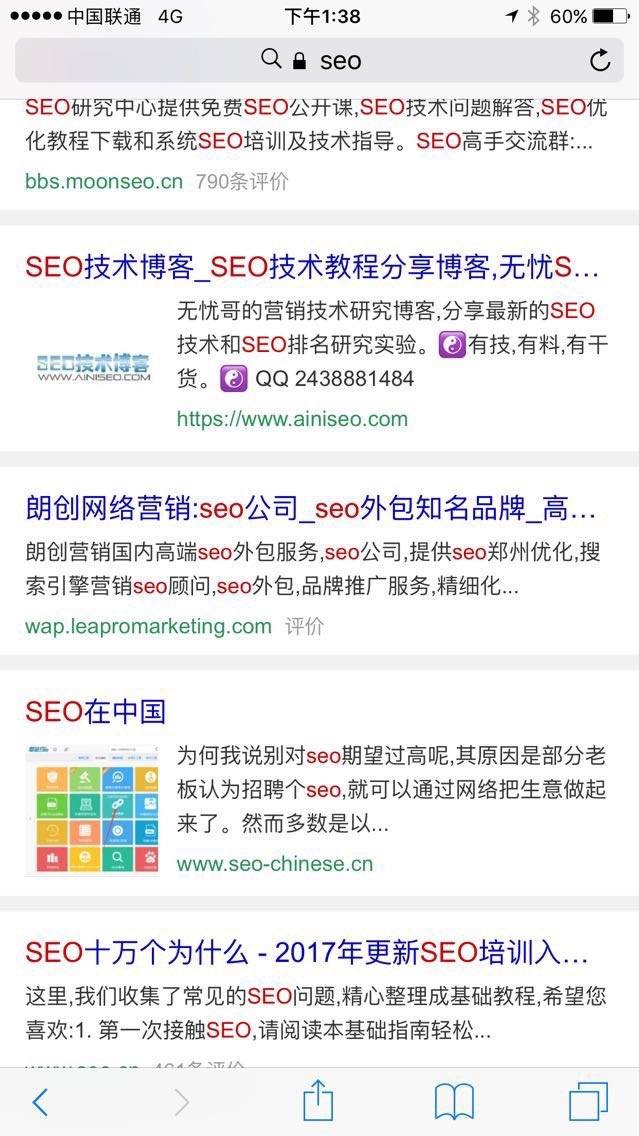Open the Safari share sheet
639x1136 pixels.
pos(318,1102)
